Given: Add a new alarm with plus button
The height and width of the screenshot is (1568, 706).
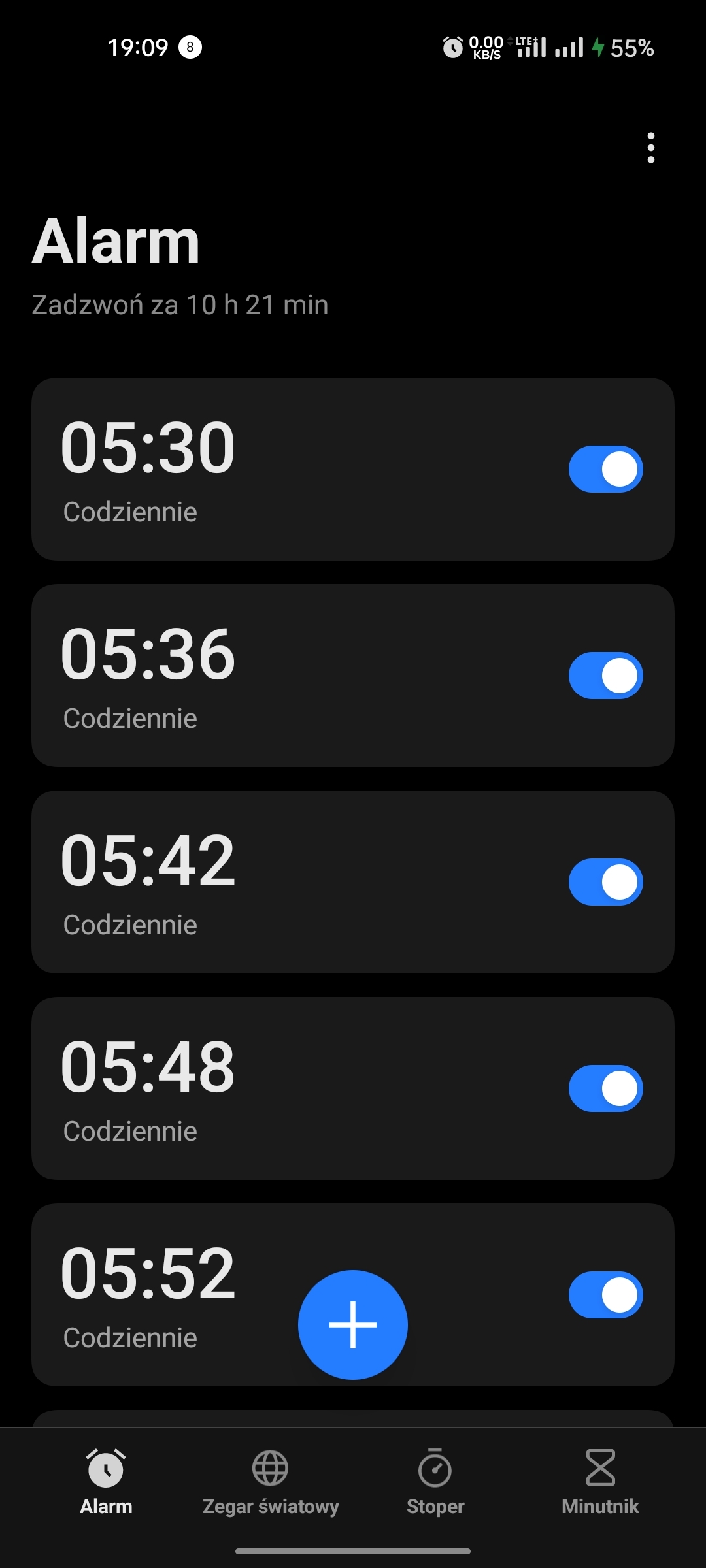Looking at the screenshot, I should [x=353, y=1324].
